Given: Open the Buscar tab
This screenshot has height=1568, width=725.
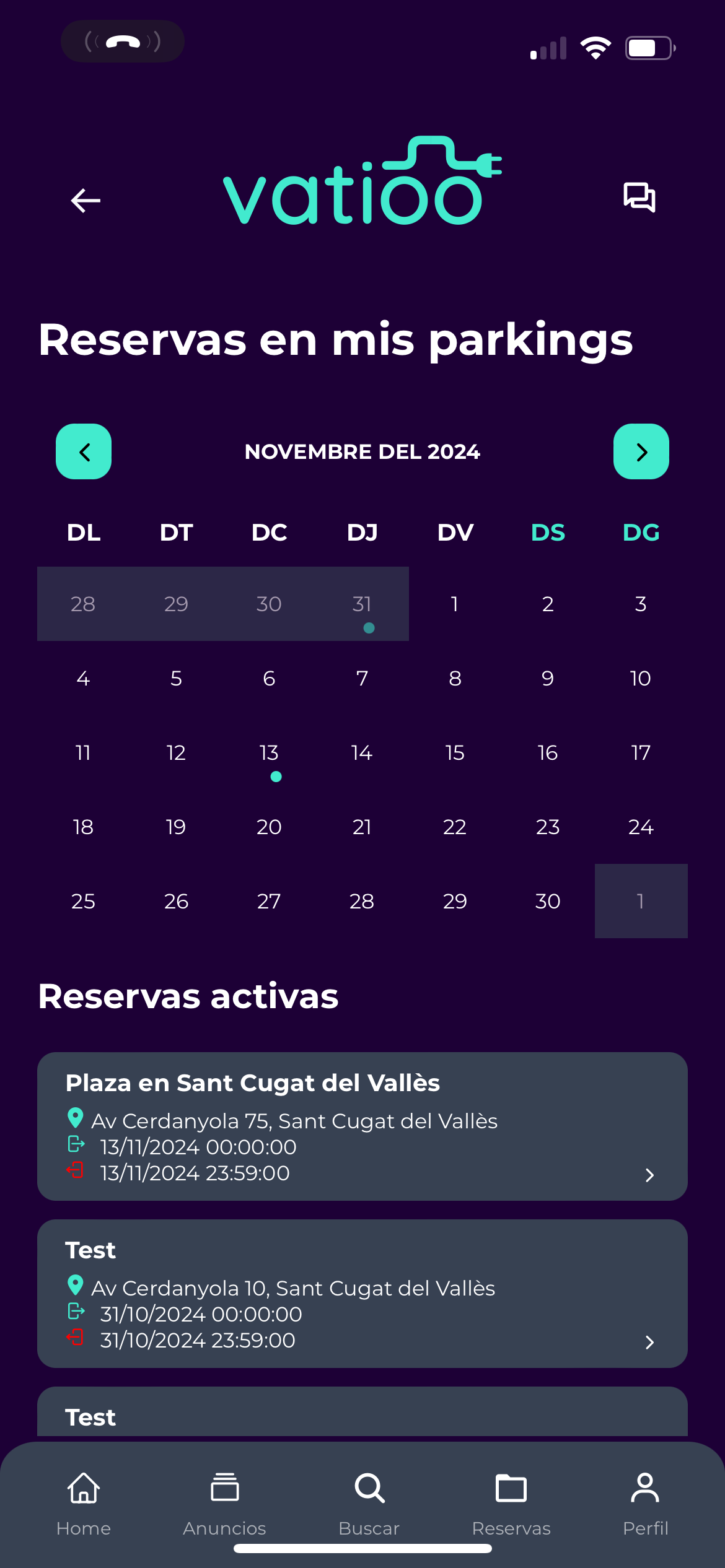Looking at the screenshot, I should pyautogui.click(x=369, y=1501).
